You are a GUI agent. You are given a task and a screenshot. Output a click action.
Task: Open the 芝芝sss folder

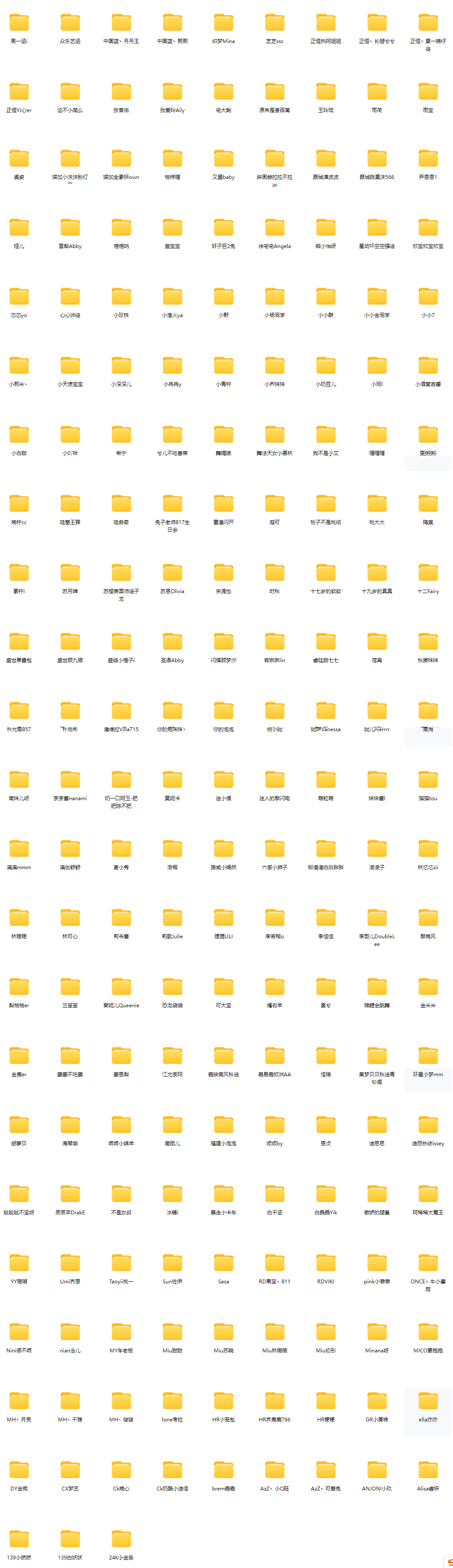click(274, 24)
